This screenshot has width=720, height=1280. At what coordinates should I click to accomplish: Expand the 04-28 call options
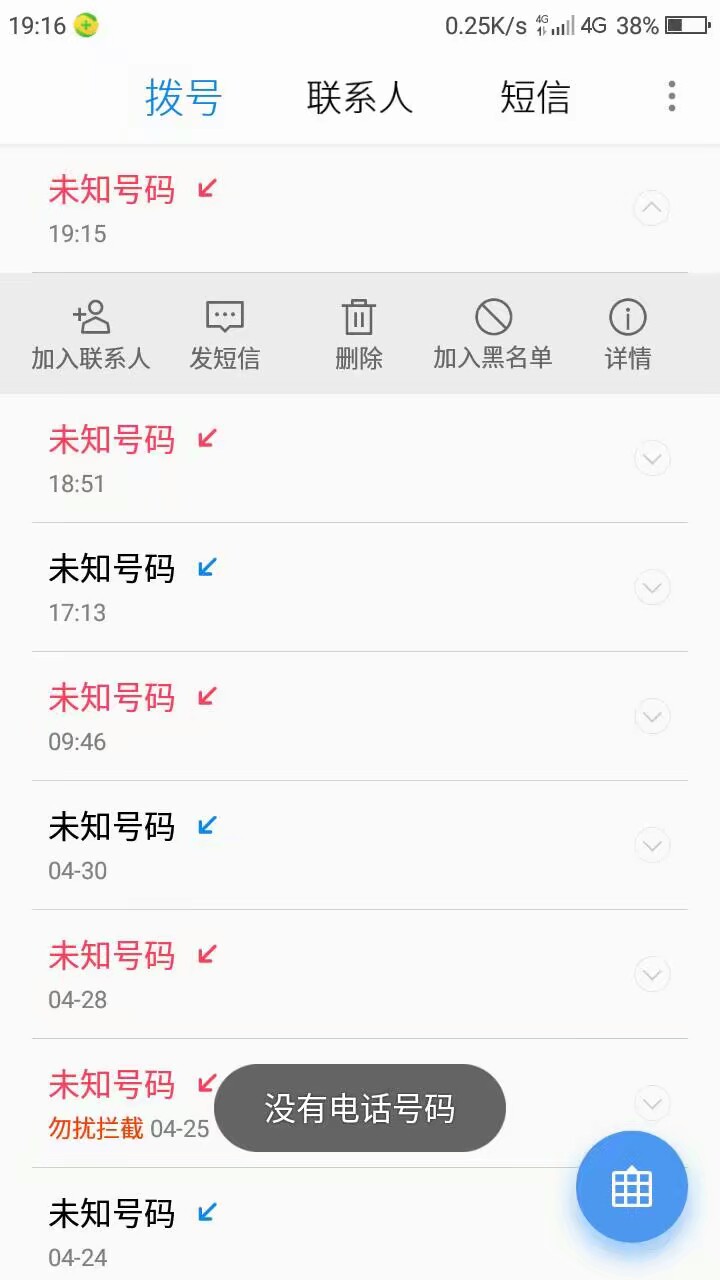tap(652, 975)
